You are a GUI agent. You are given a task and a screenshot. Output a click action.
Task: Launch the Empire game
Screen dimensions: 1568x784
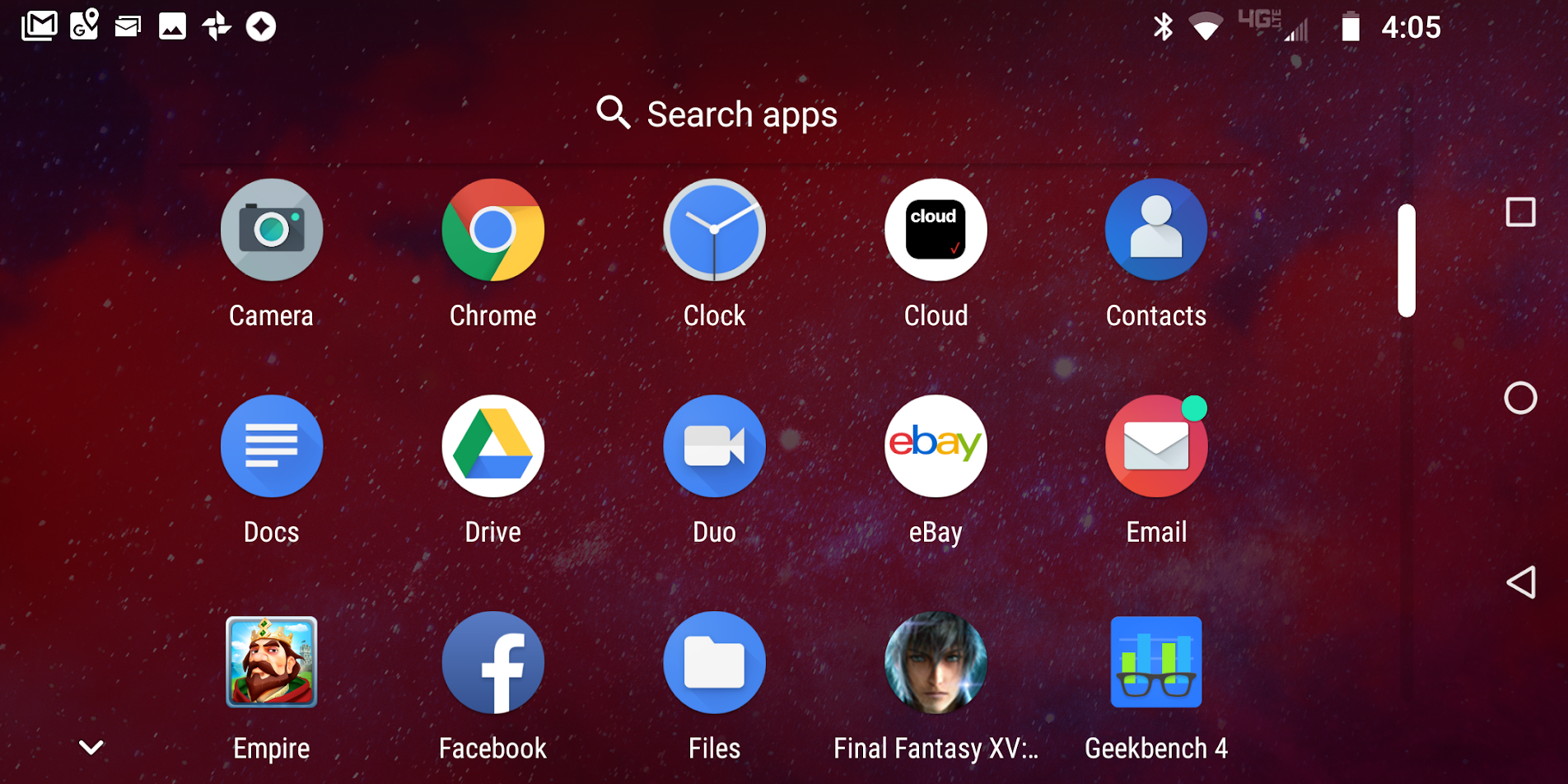[272, 662]
